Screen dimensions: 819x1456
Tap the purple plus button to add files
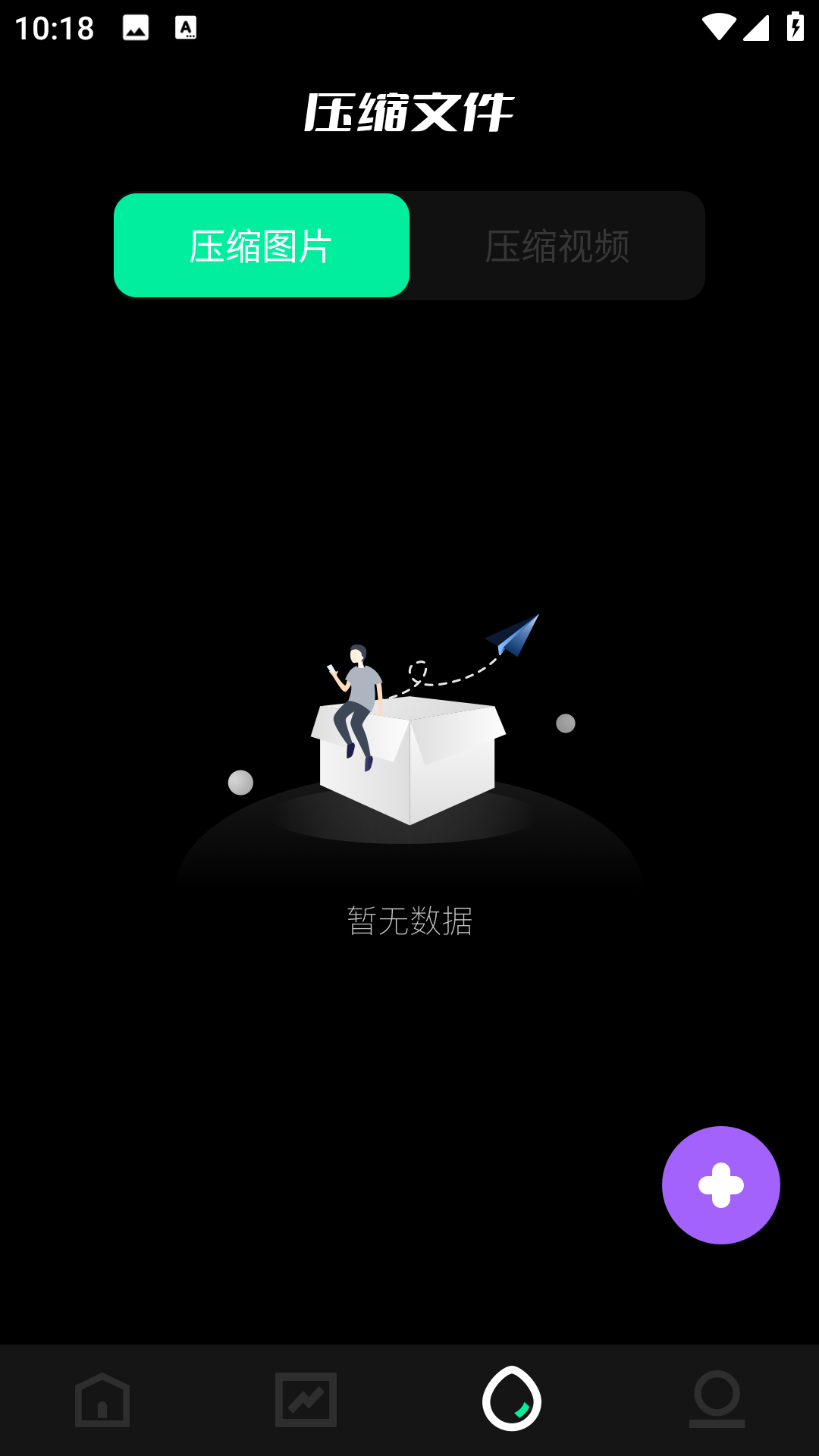pos(720,1185)
